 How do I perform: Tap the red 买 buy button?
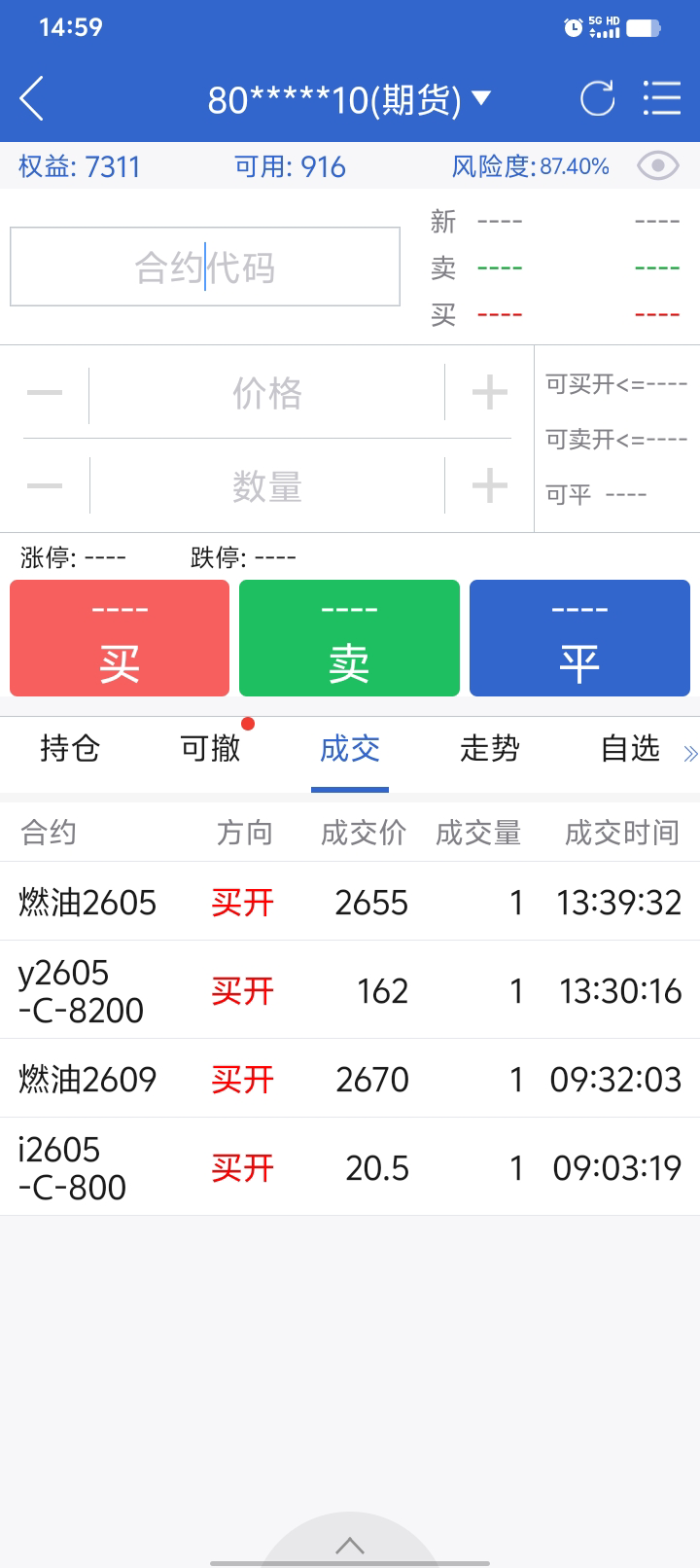(120, 638)
